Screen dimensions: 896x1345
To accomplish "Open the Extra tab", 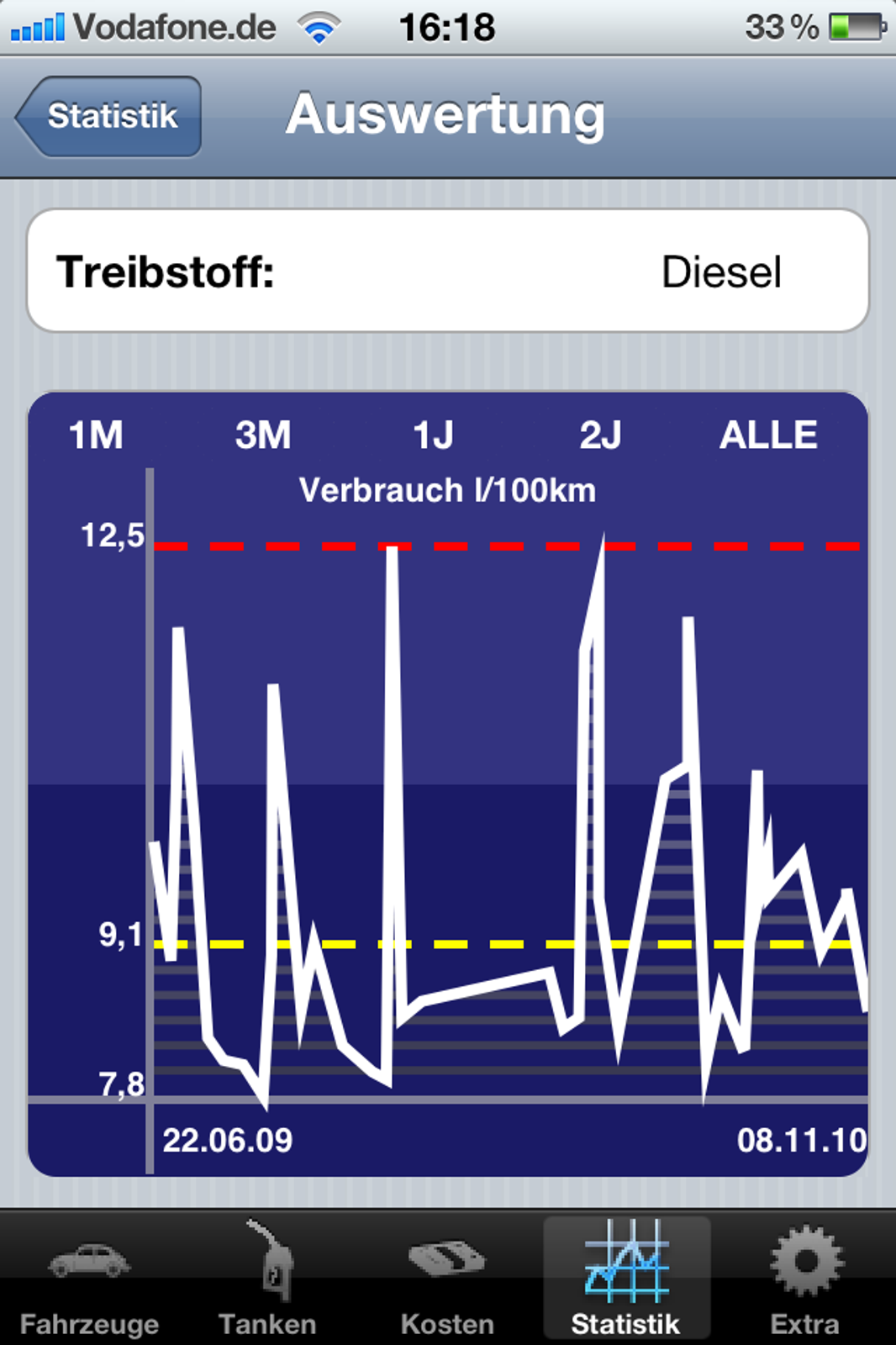I will (x=804, y=1279).
